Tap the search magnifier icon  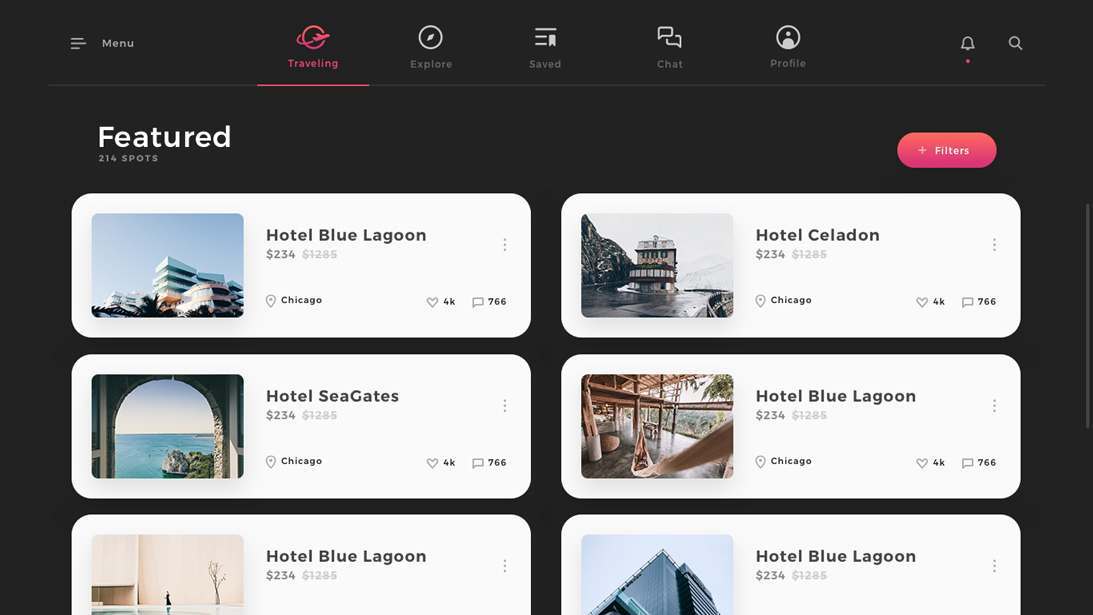coord(1015,43)
